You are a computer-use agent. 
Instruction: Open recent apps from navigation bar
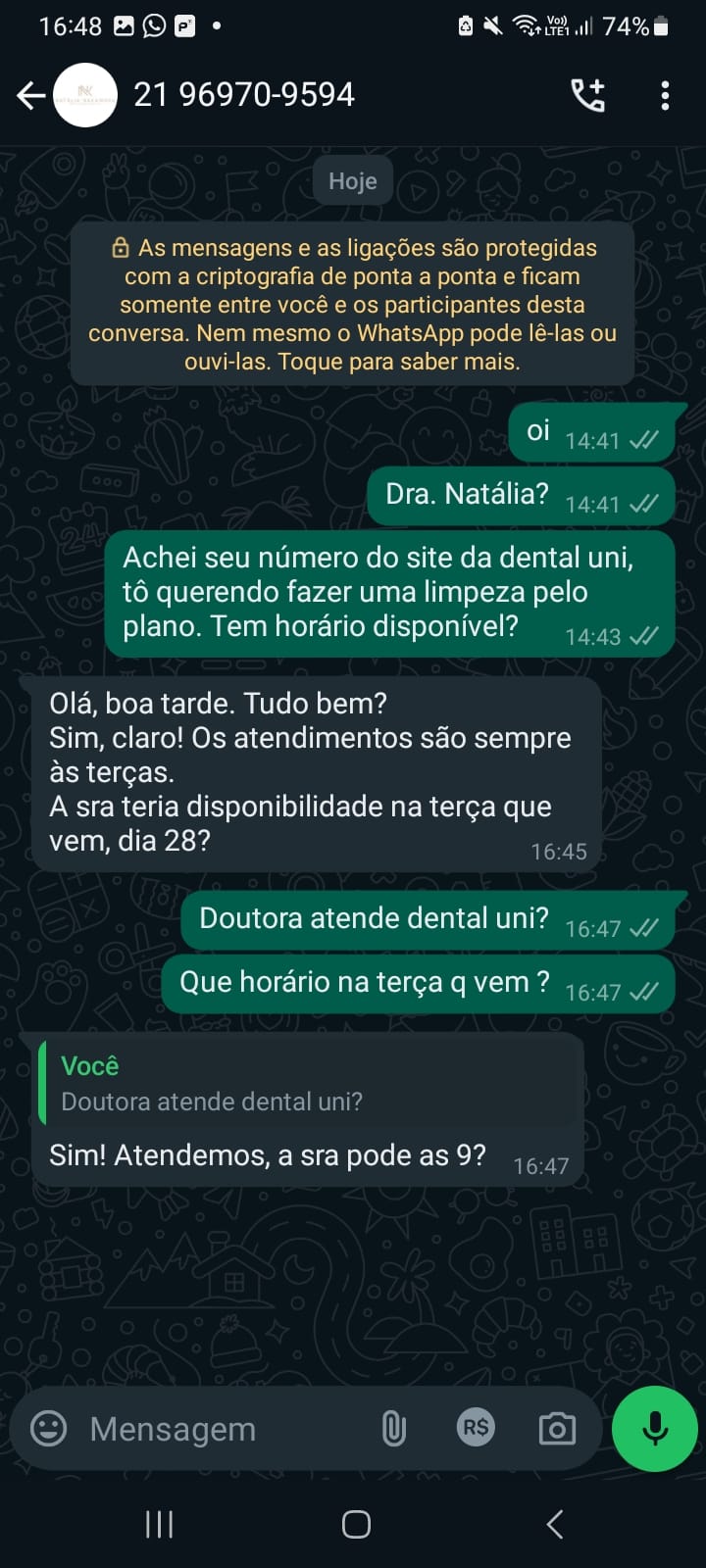159,1524
